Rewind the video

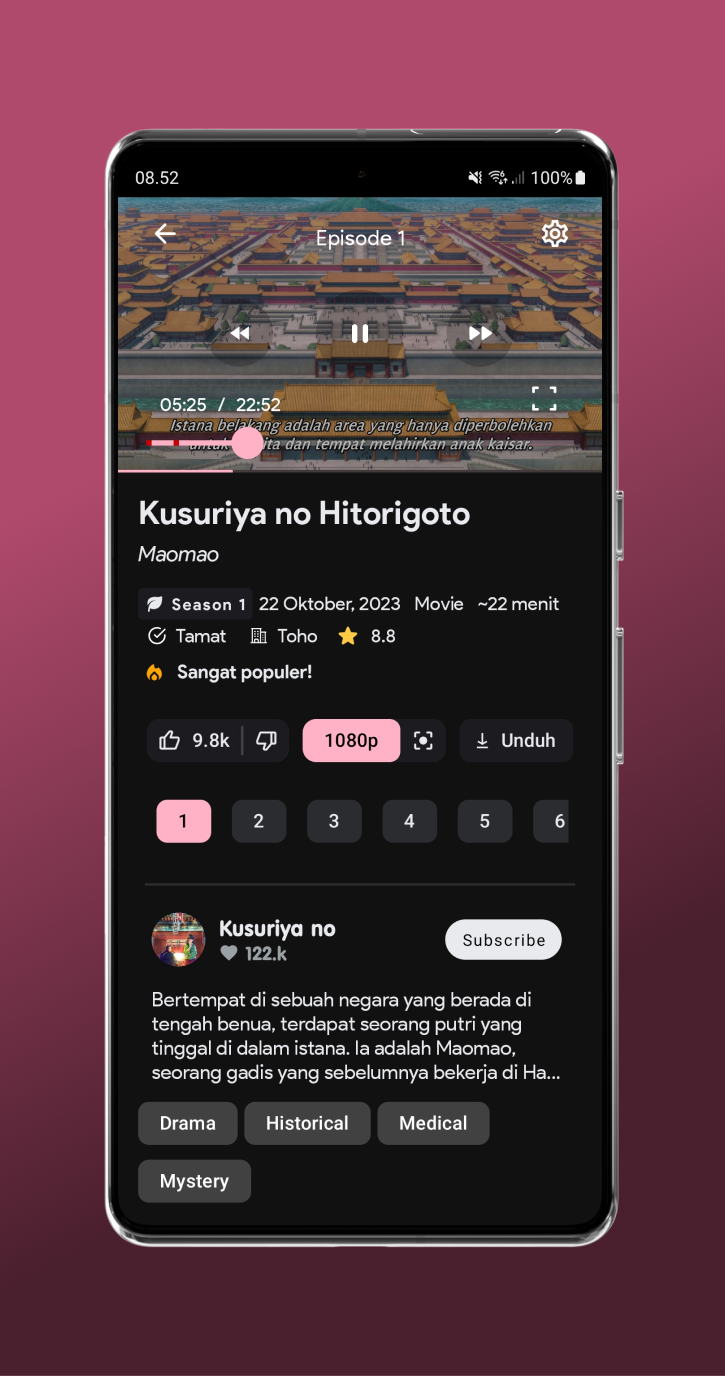click(x=240, y=333)
